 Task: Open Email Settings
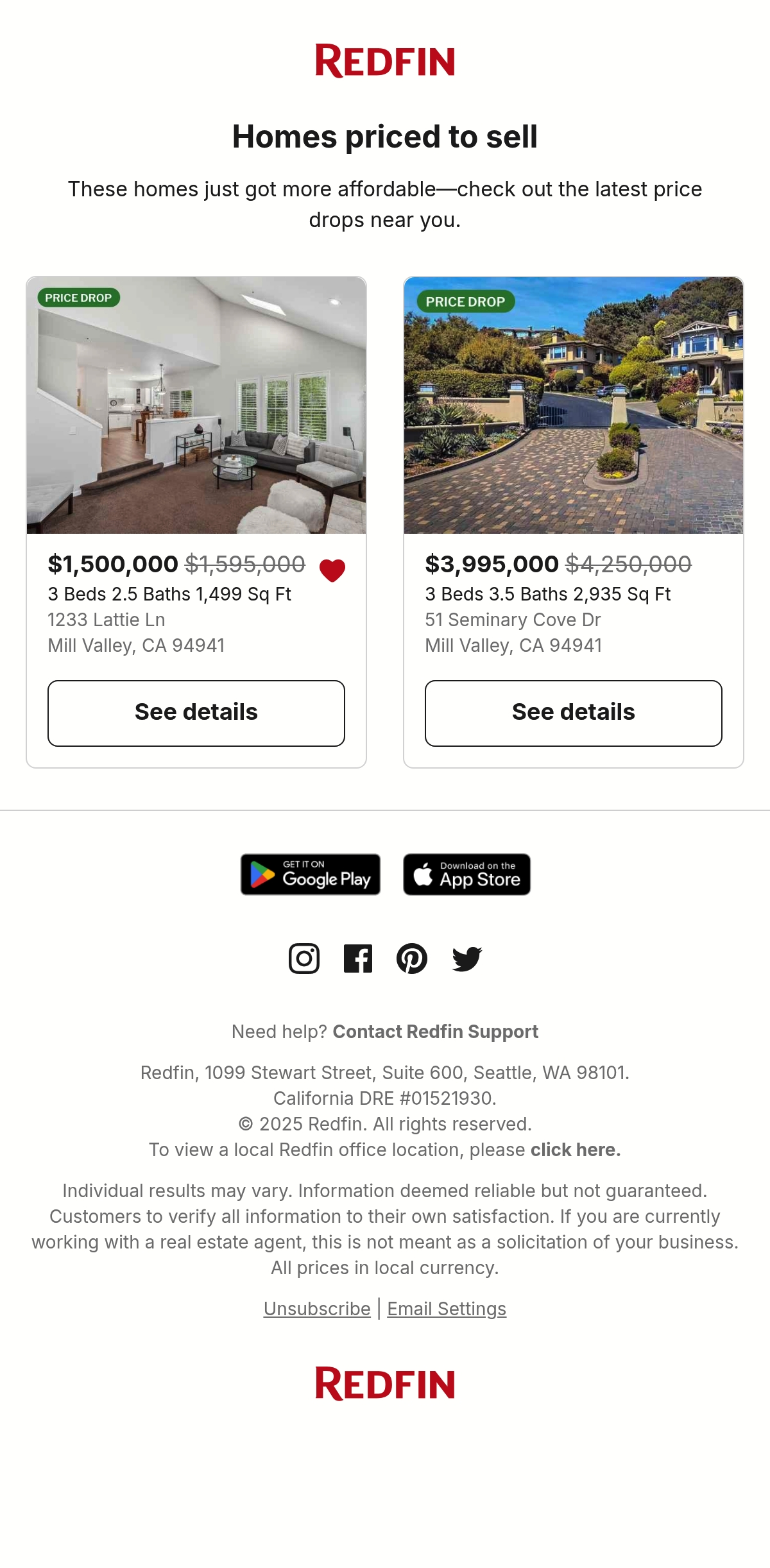447,1309
